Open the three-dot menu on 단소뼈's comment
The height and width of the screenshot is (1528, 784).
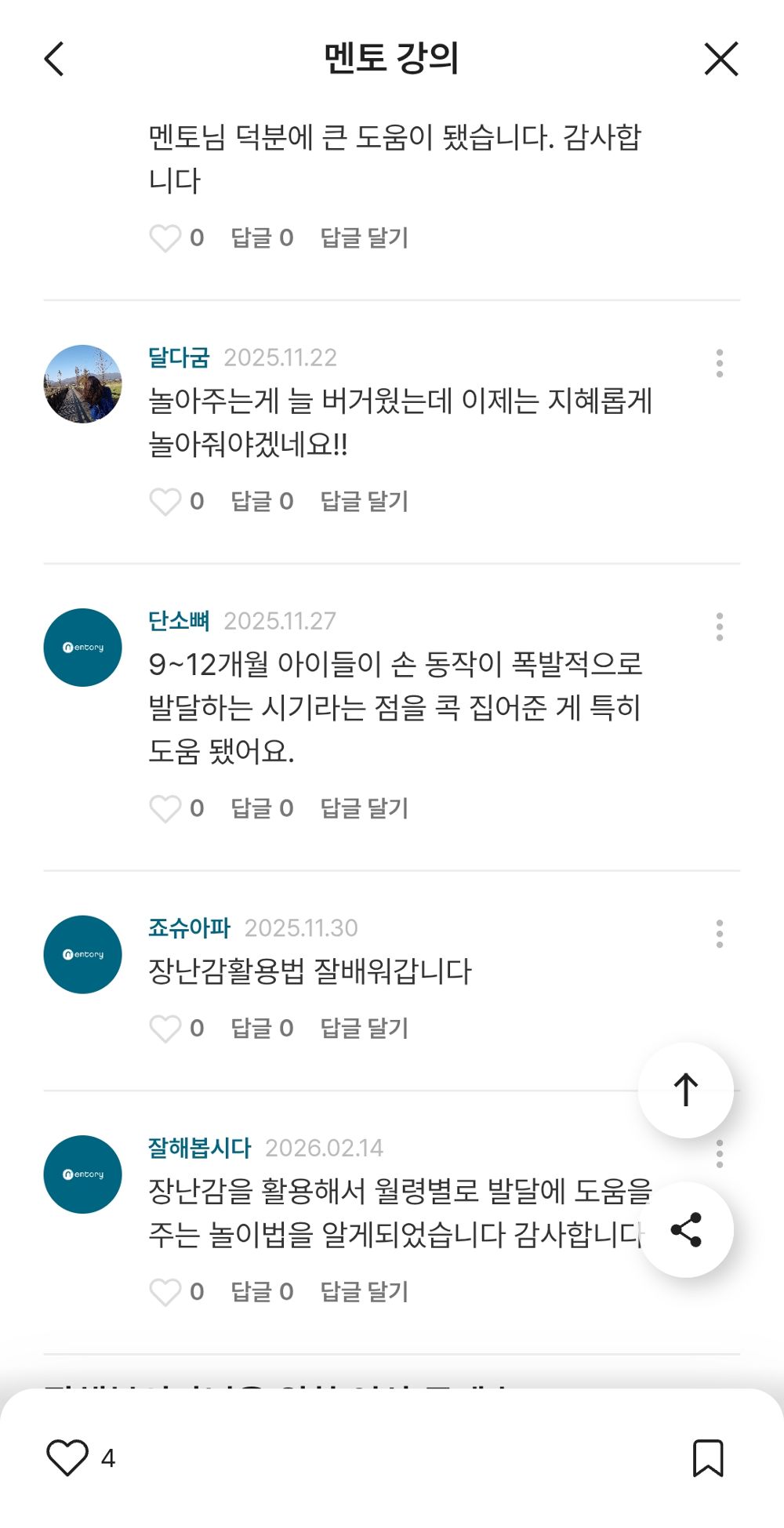click(x=720, y=625)
